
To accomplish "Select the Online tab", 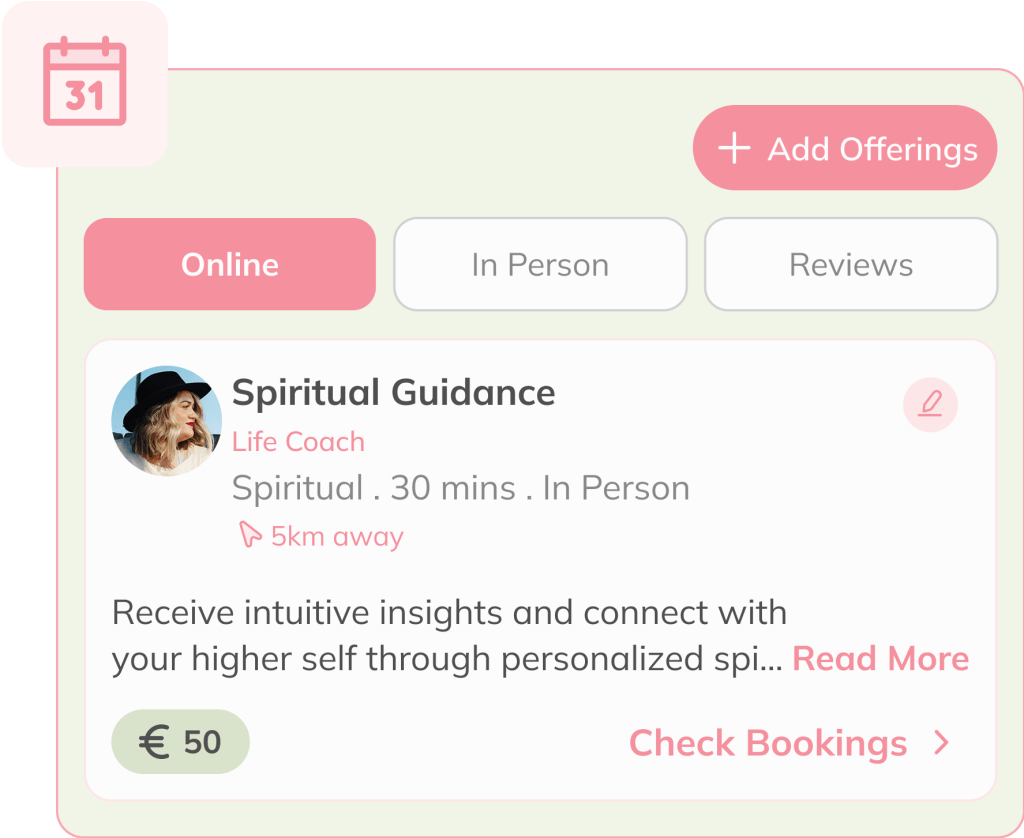I will click(230, 265).
